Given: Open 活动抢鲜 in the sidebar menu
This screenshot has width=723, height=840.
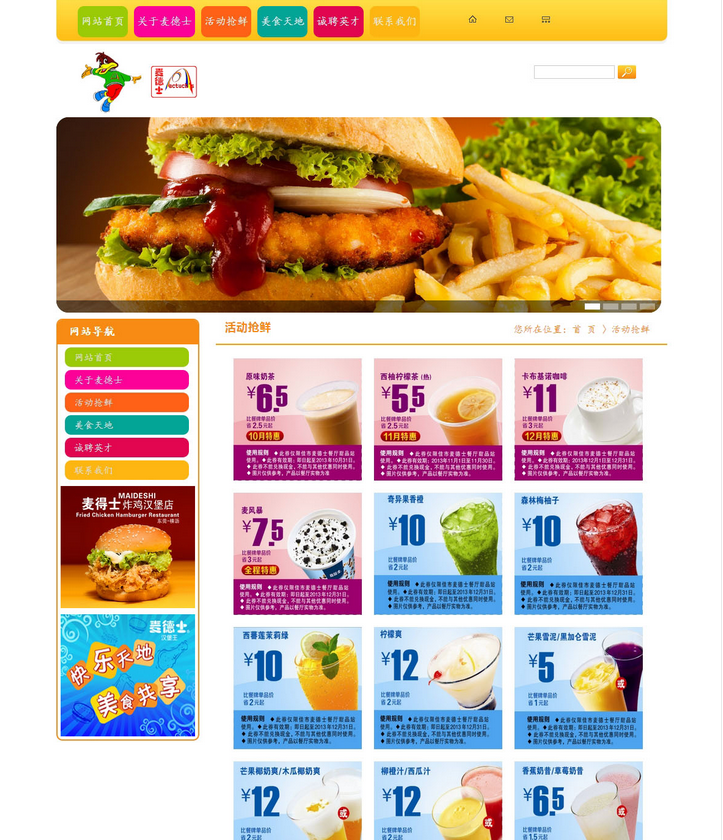Looking at the screenshot, I should click(x=127, y=402).
